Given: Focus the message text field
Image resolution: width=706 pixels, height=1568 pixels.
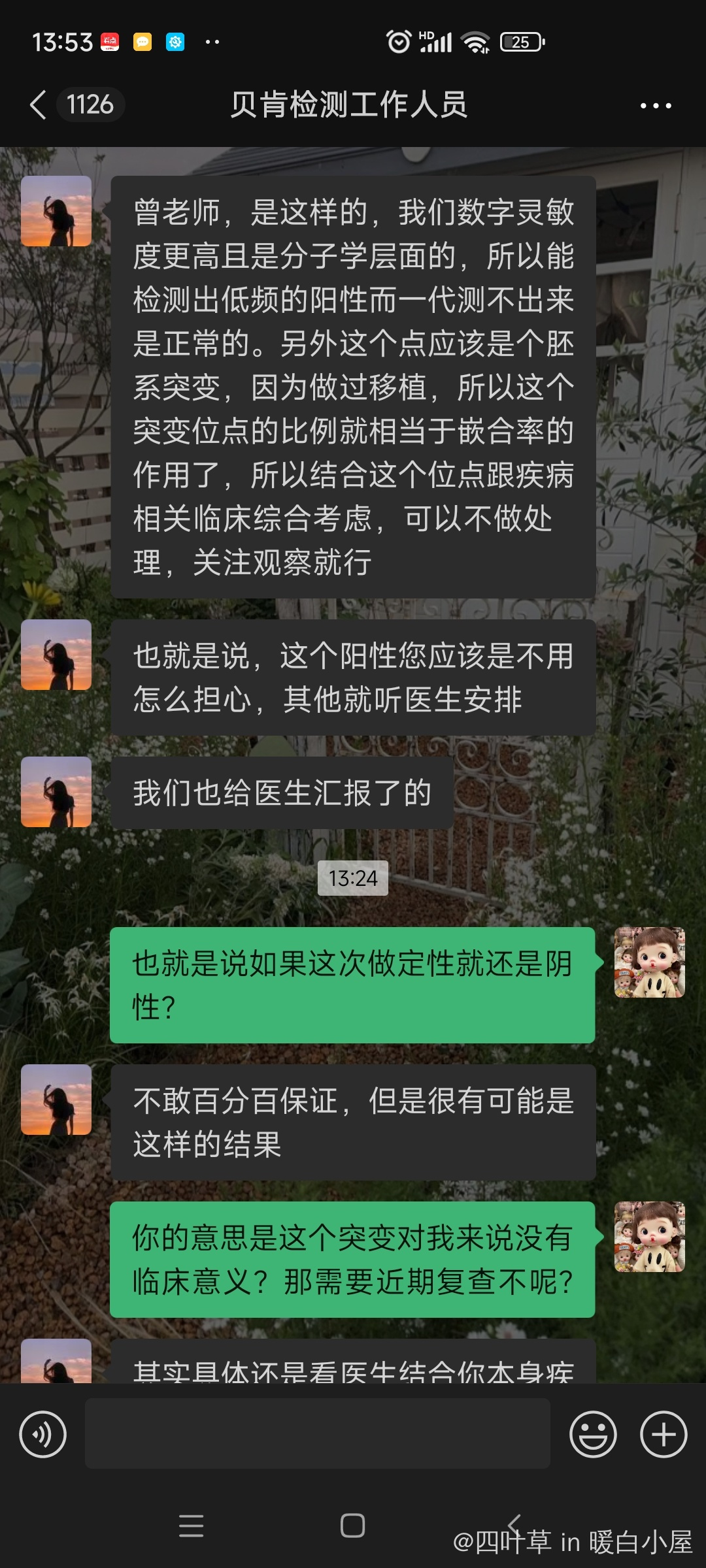Looking at the screenshot, I should (317, 1434).
